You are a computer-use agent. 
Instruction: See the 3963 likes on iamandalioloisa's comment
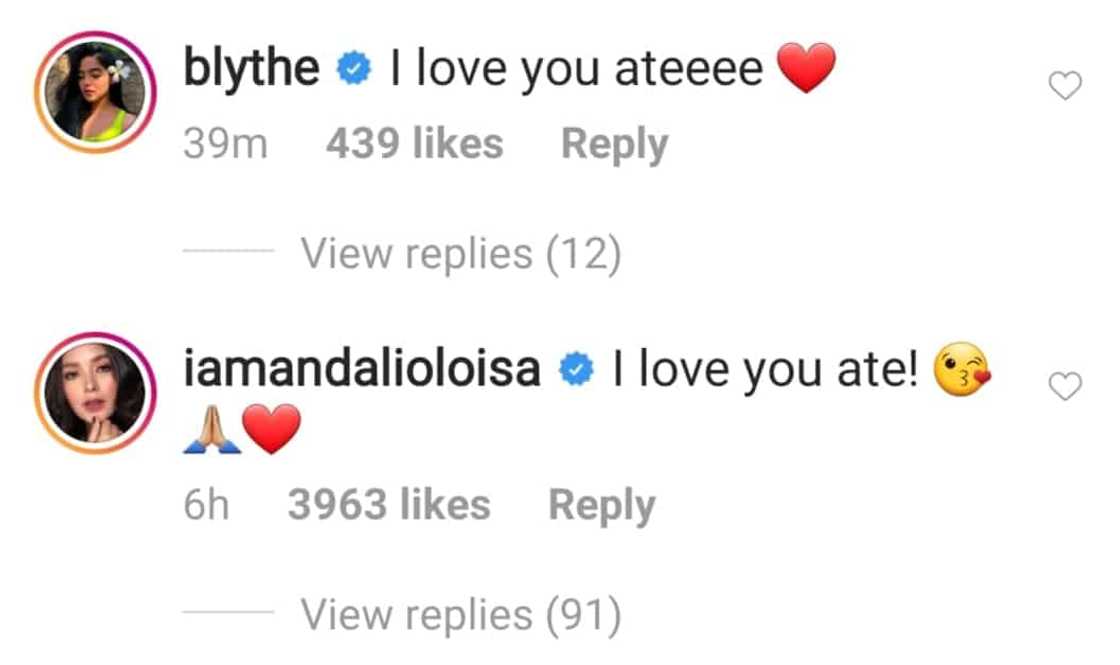389,505
